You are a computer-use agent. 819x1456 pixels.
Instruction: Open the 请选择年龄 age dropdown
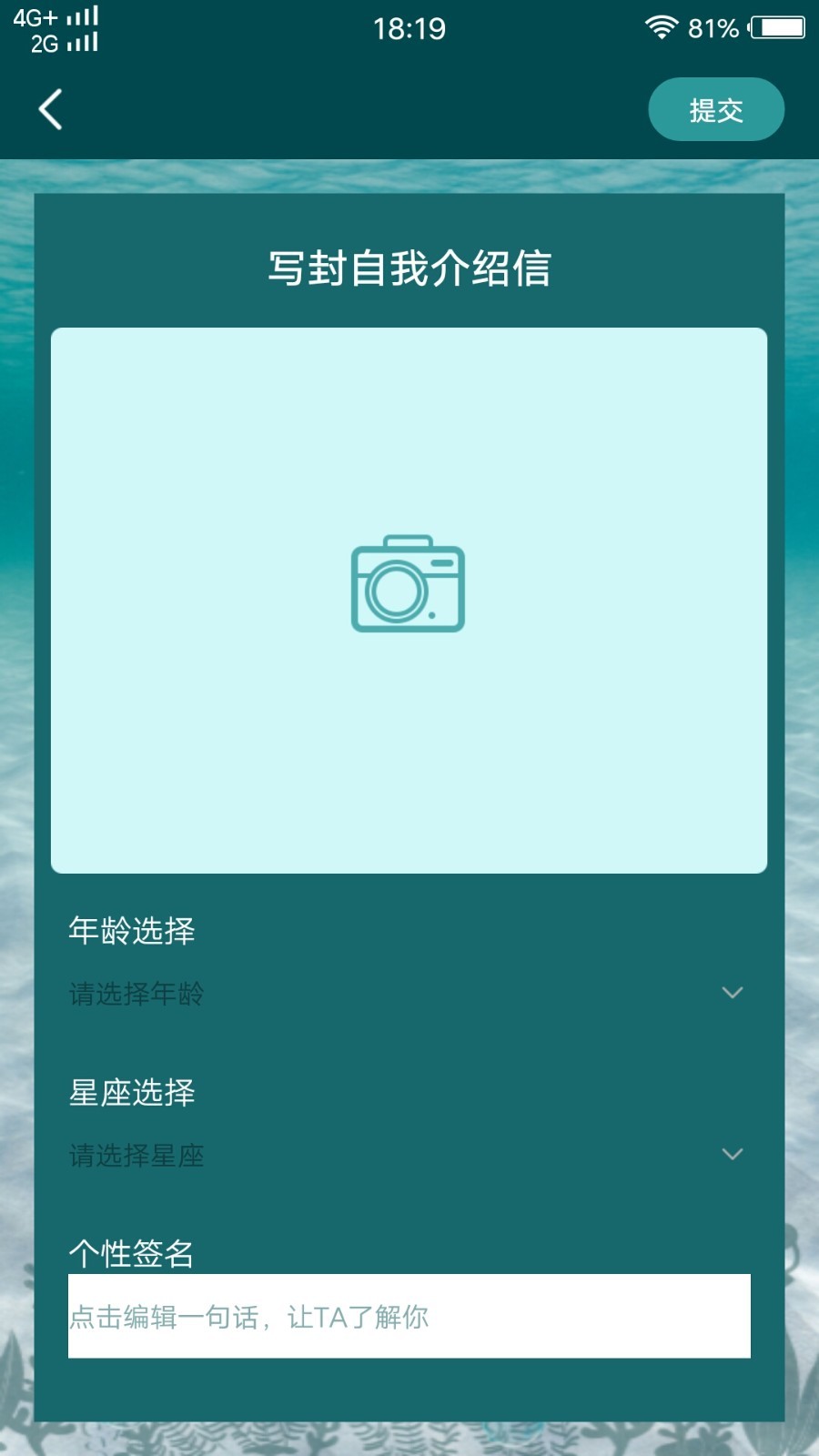pos(408,993)
